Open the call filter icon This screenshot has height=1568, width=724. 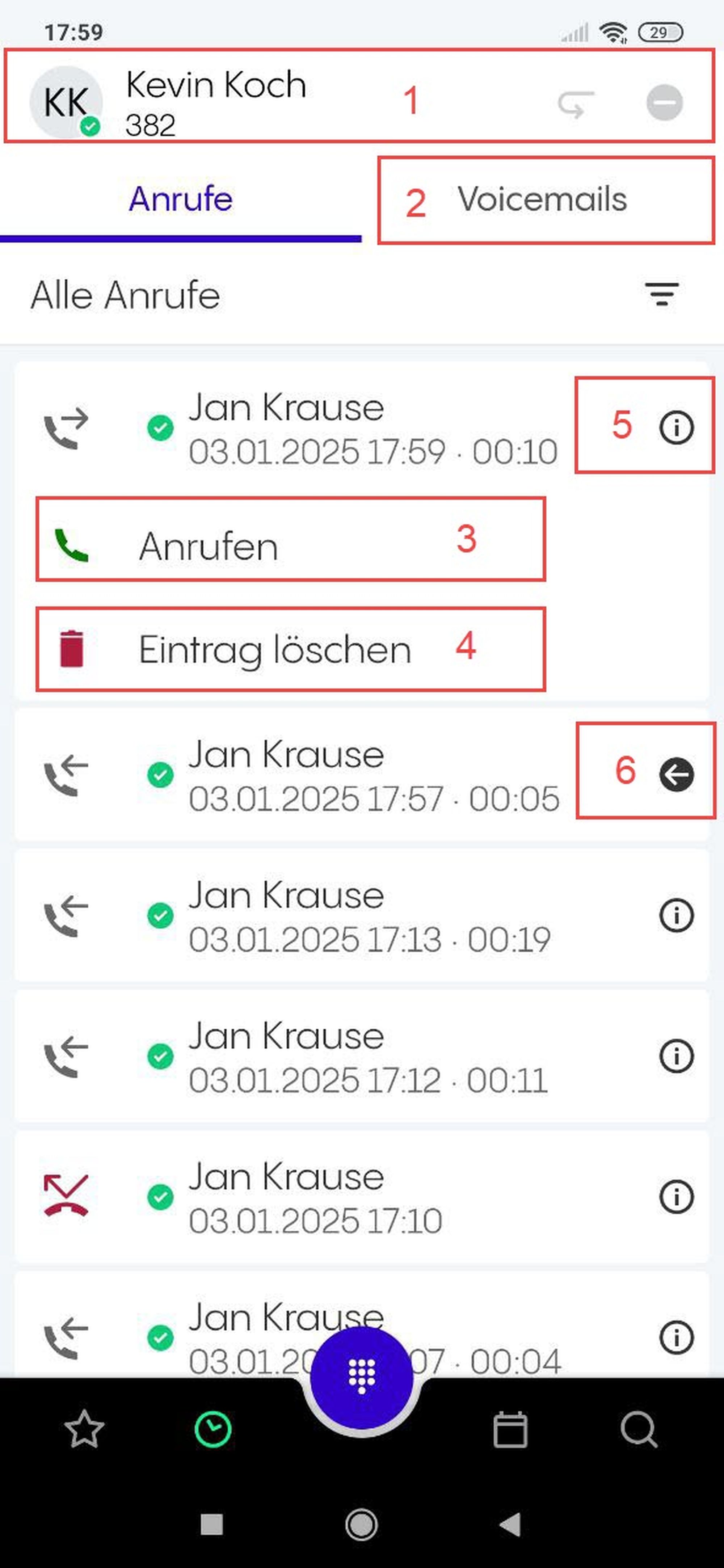tap(661, 295)
